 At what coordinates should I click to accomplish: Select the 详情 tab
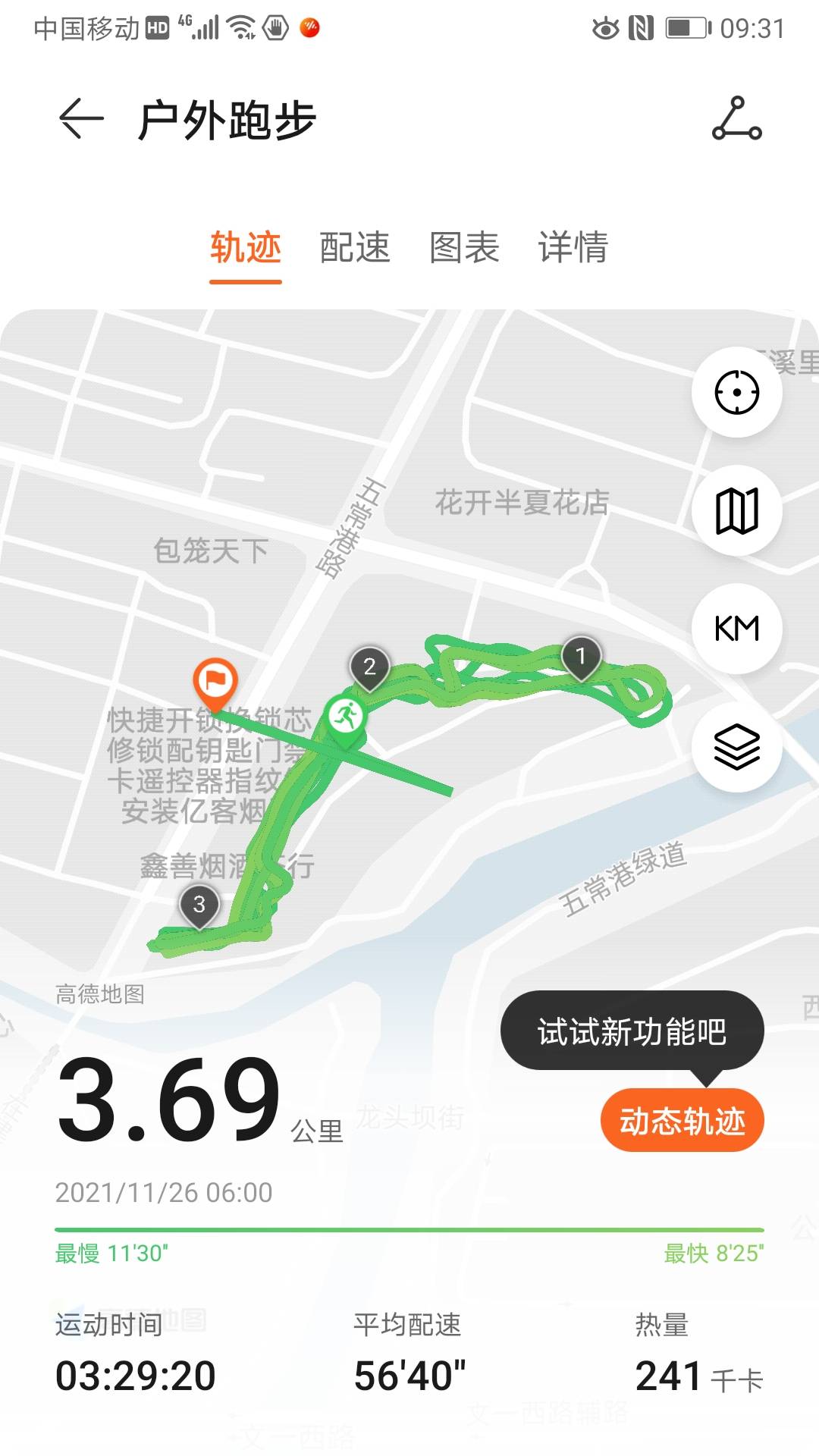(573, 247)
